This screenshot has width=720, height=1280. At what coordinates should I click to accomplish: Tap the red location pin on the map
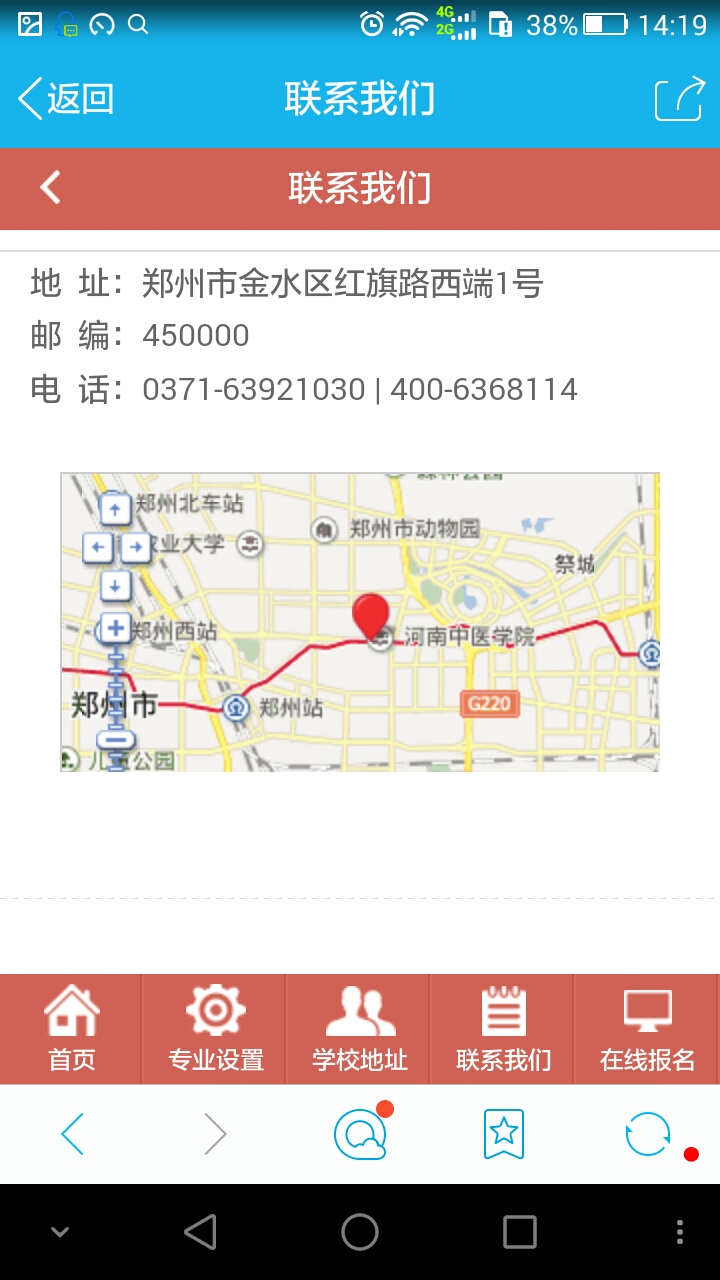pyautogui.click(x=371, y=615)
